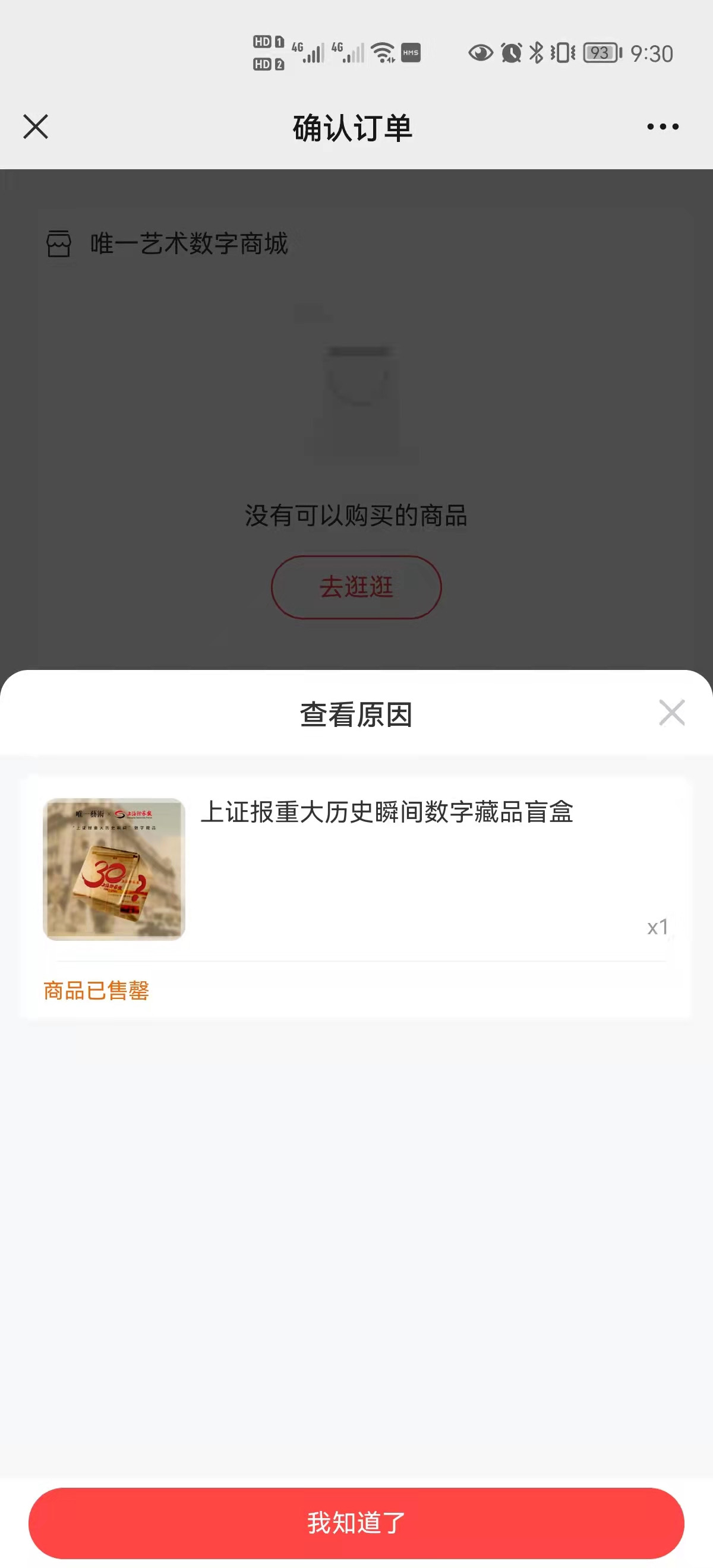Close the 确认订单 page
The width and height of the screenshot is (713, 1568).
click(36, 127)
